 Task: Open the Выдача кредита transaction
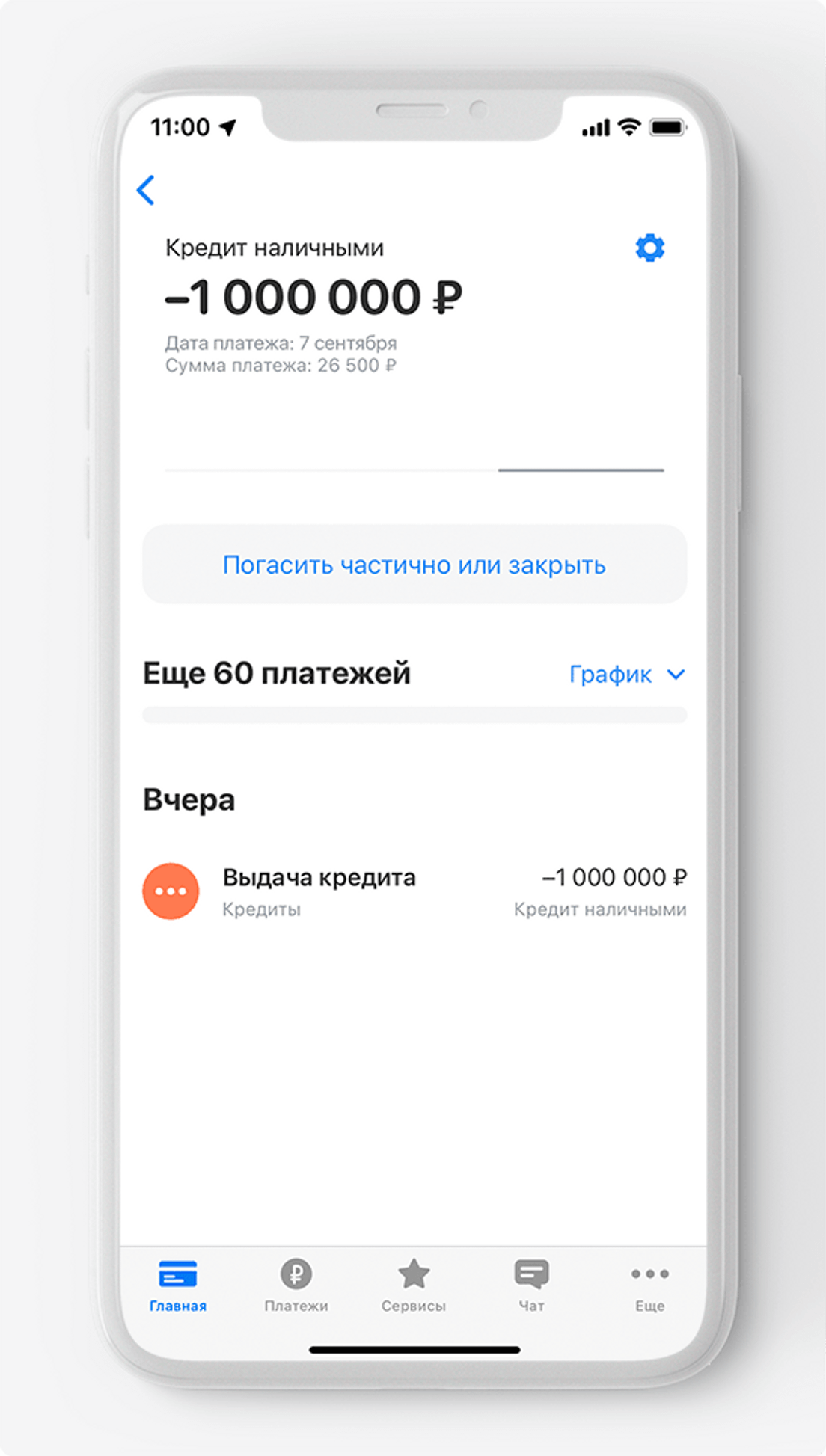(x=414, y=891)
